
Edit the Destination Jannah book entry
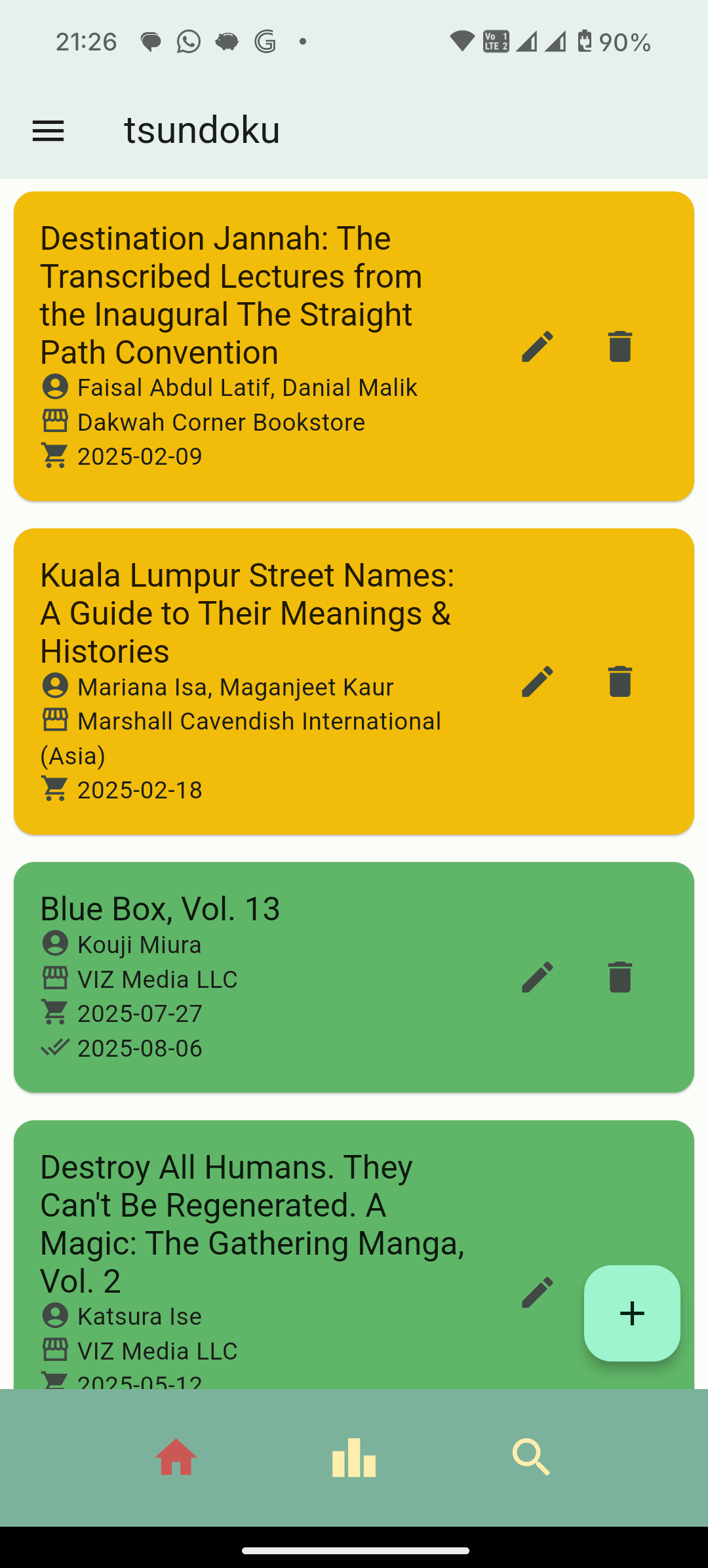tap(538, 346)
